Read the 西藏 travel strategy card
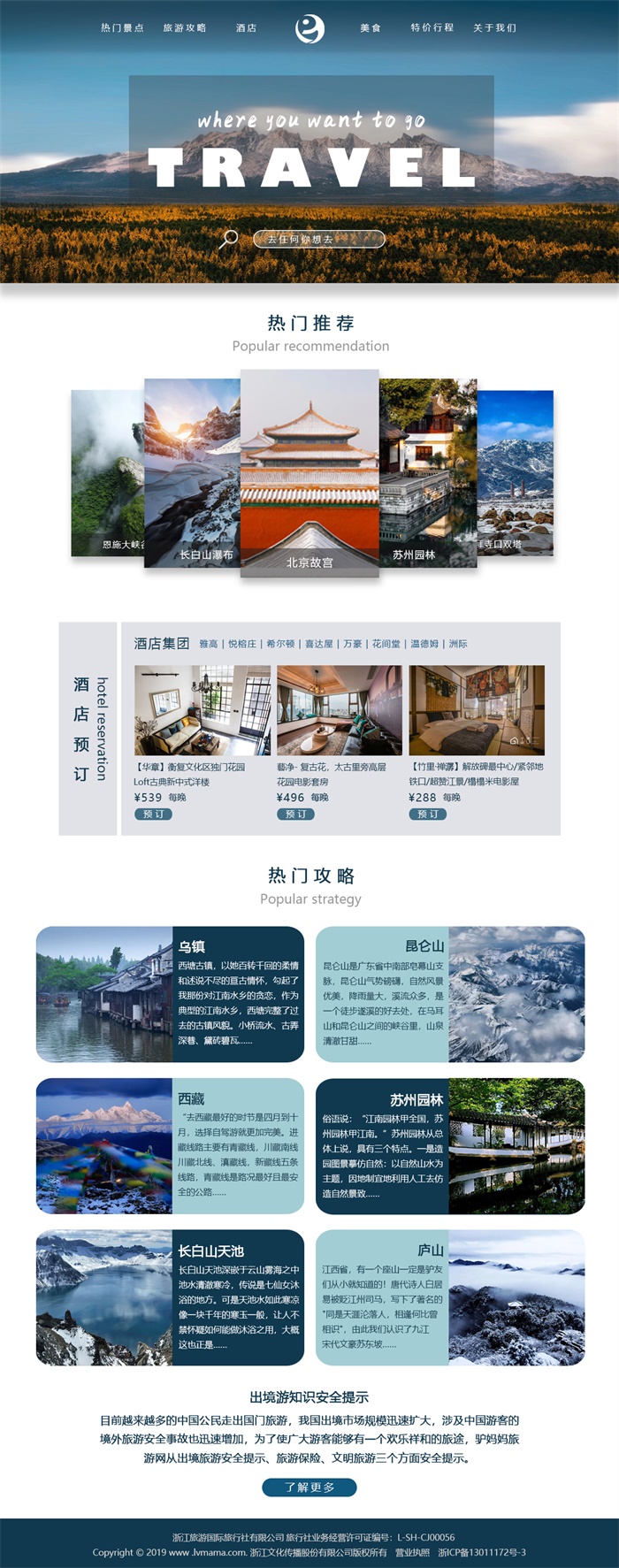This screenshot has height=1568, width=619. click(x=170, y=1146)
